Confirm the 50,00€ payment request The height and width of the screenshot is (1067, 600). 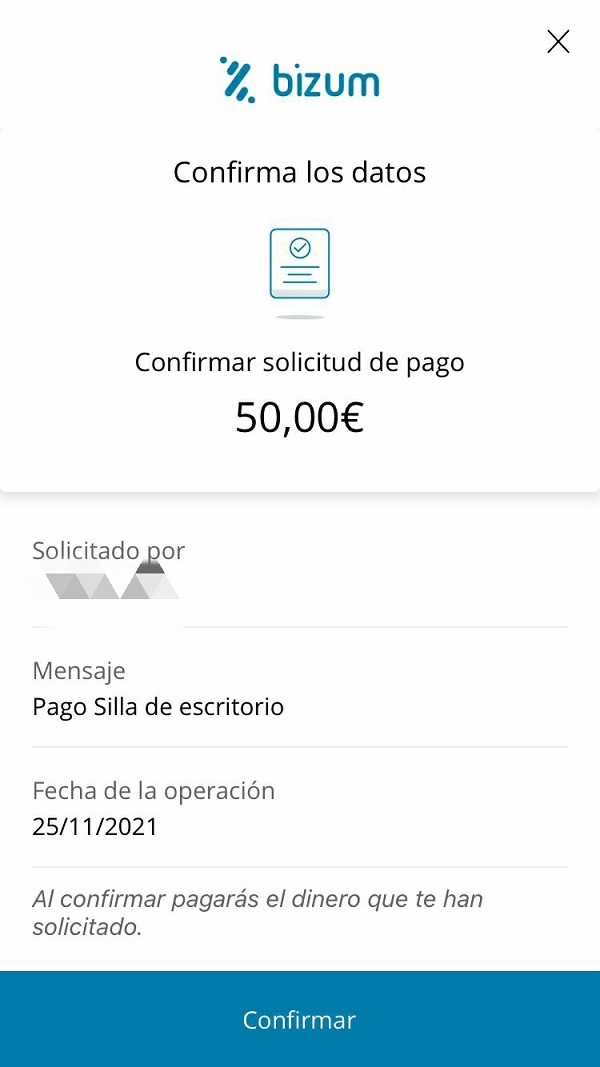[x=300, y=1019]
